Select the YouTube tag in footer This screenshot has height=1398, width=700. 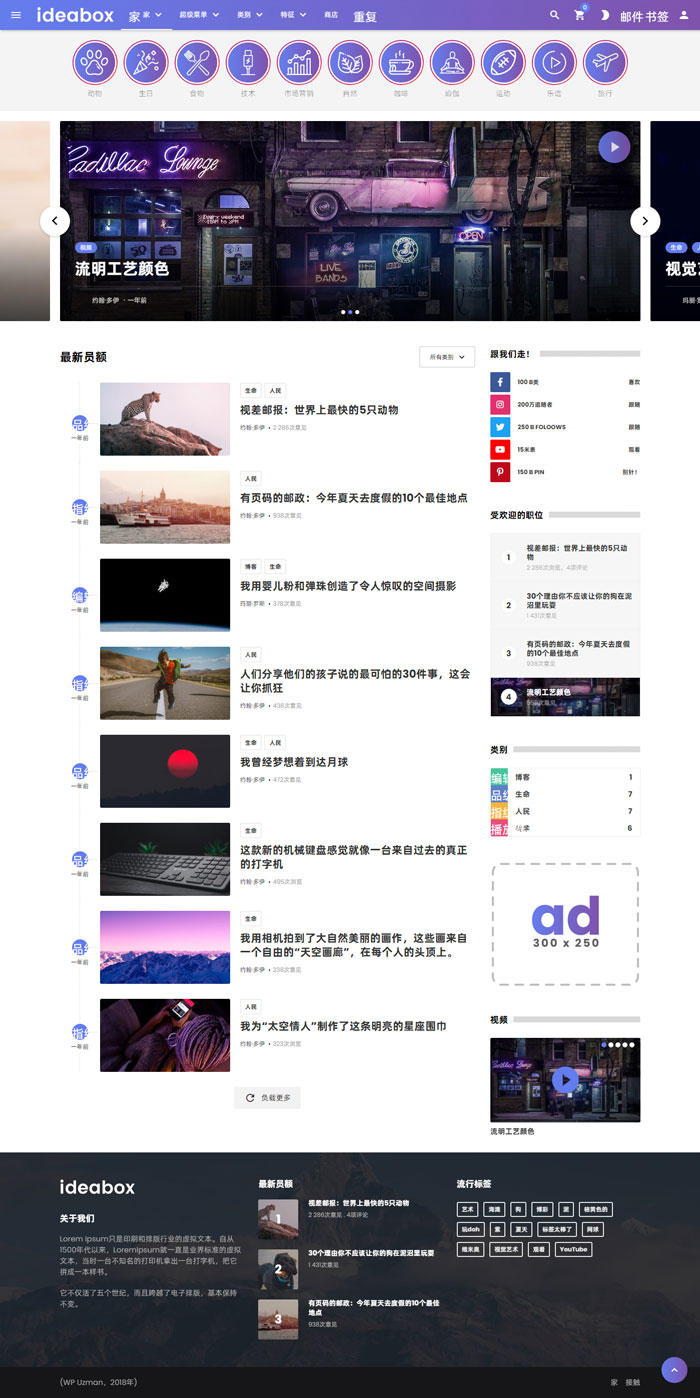tap(573, 1249)
